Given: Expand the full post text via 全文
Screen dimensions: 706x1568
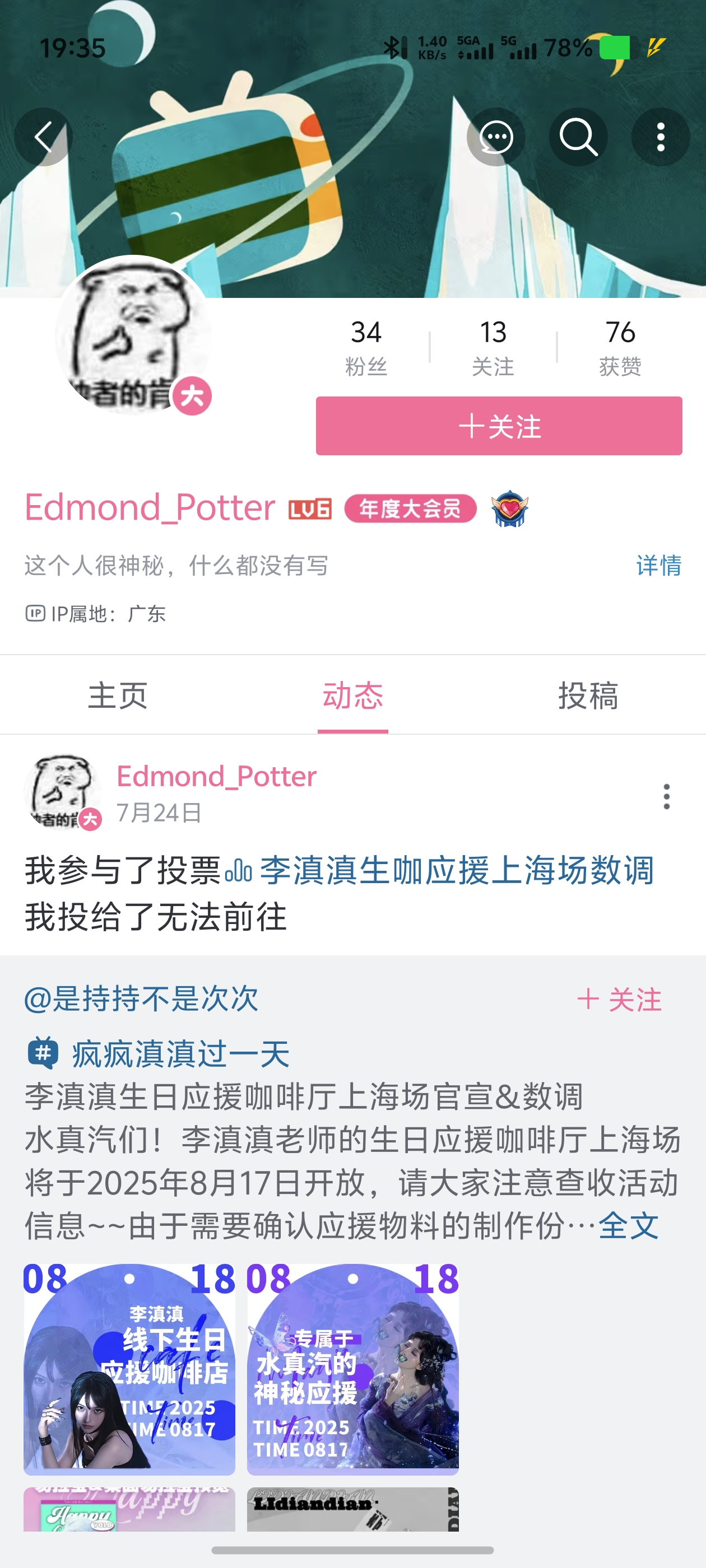Looking at the screenshot, I should tap(628, 1225).
